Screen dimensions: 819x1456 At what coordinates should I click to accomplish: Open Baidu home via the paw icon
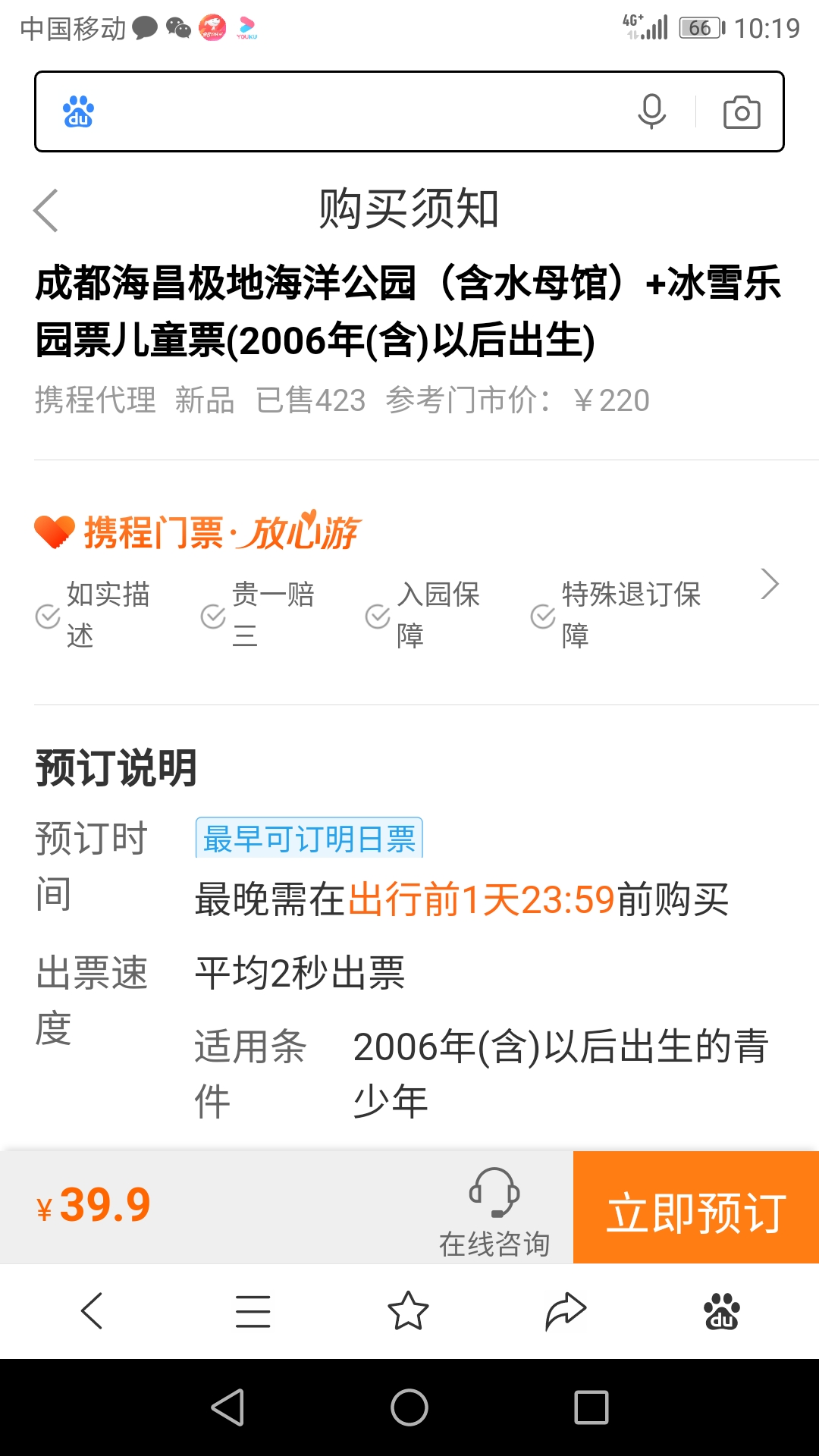tap(722, 1311)
